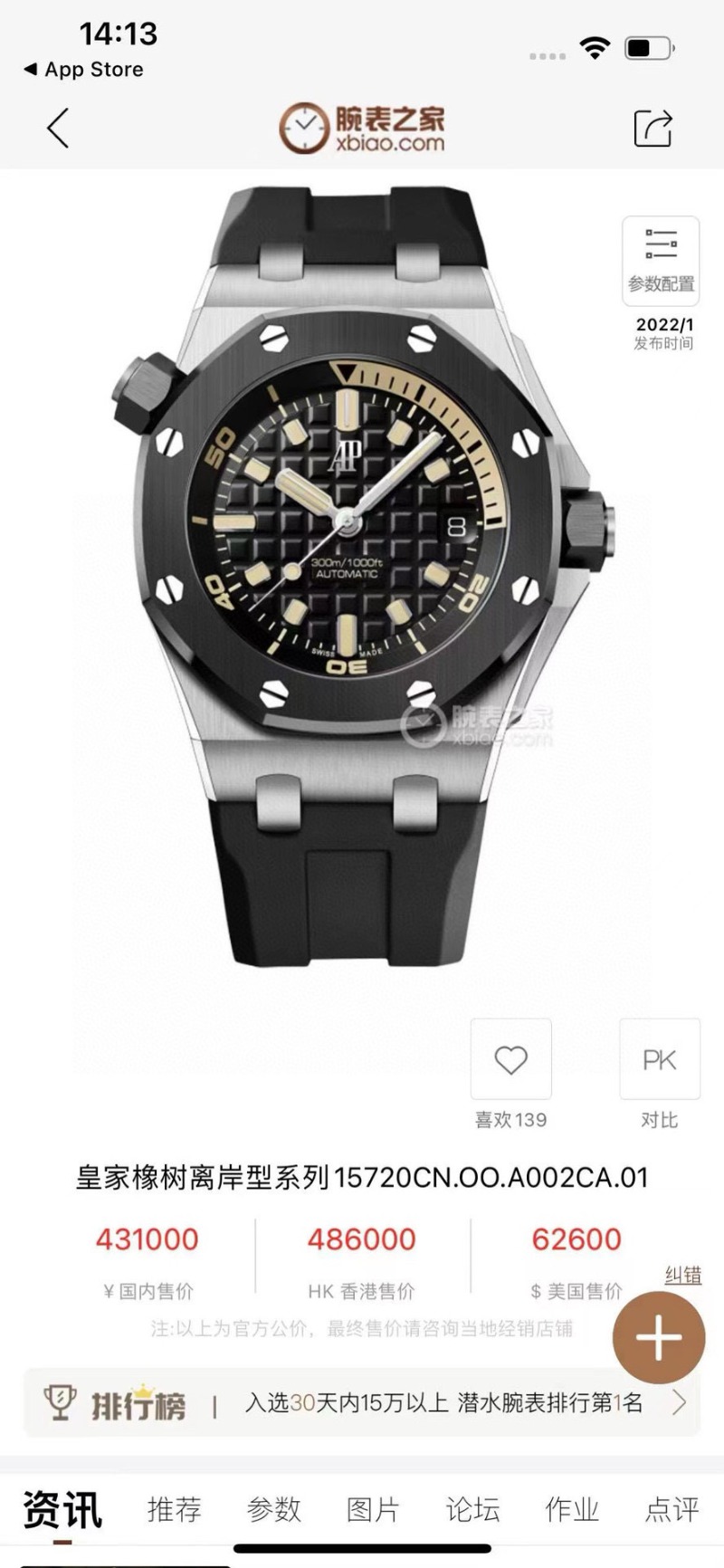Open the 排行榜 ranking banner

click(x=362, y=1403)
